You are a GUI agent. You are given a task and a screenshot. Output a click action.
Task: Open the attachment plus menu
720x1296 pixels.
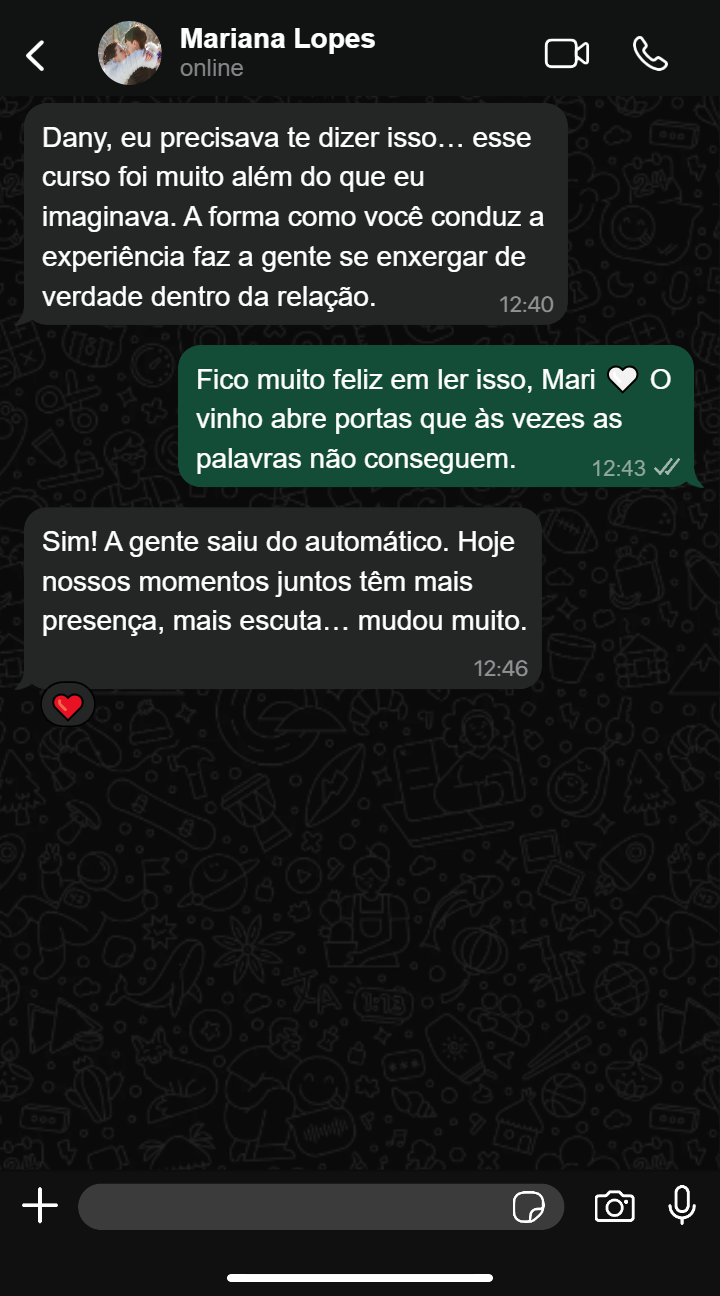tap(40, 1206)
